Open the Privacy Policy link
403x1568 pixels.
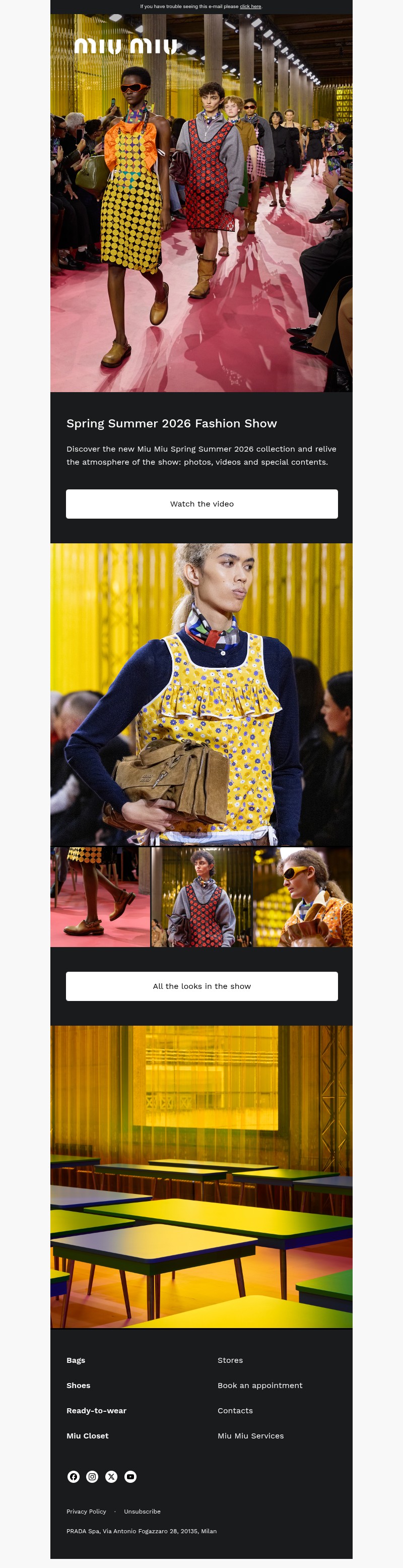pyautogui.click(x=86, y=1511)
